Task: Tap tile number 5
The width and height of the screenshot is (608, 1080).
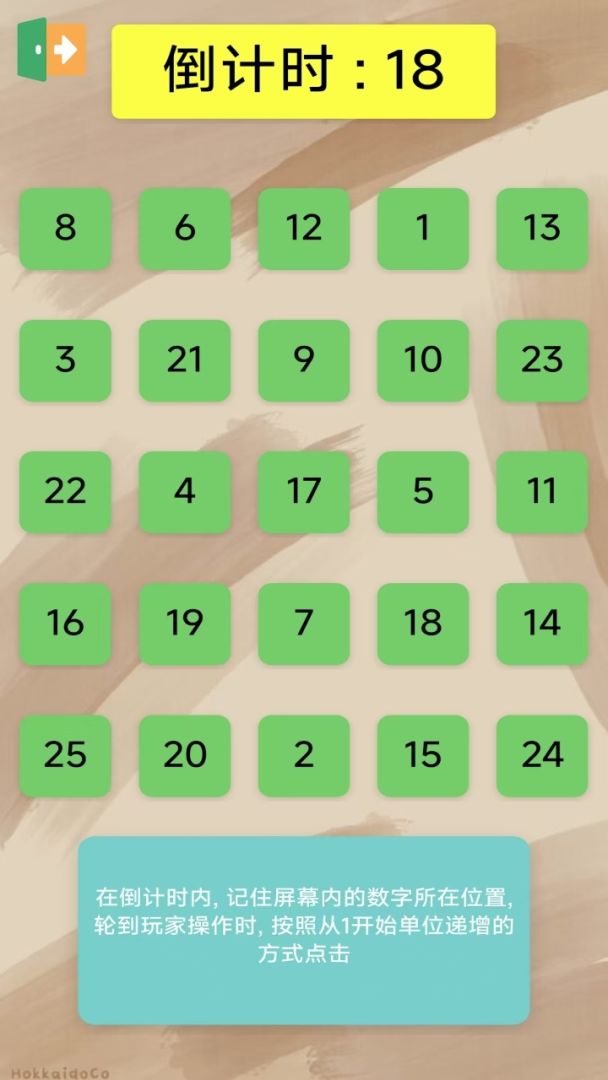Action: 423,491
